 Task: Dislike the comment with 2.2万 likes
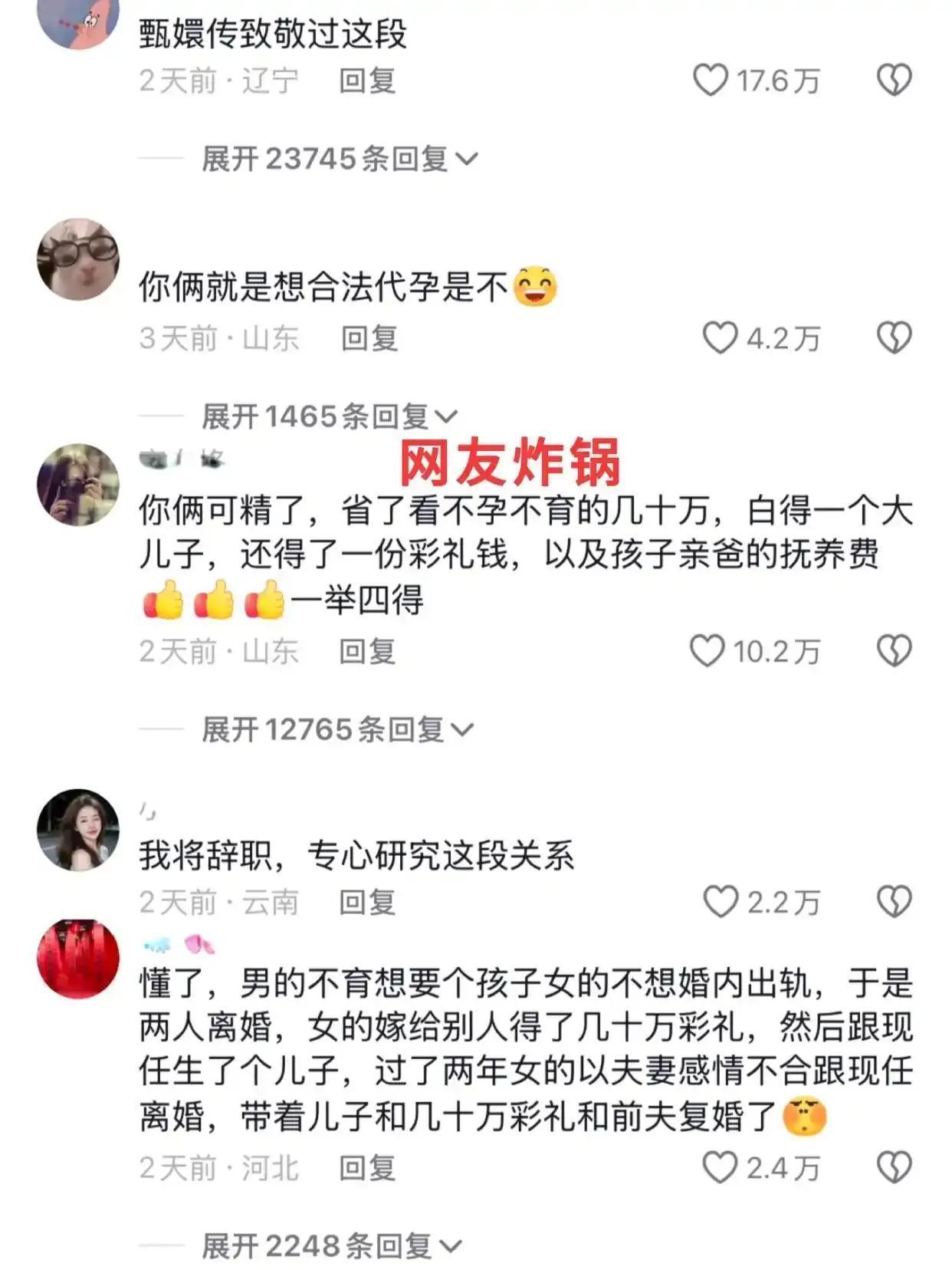pos(894,902)
